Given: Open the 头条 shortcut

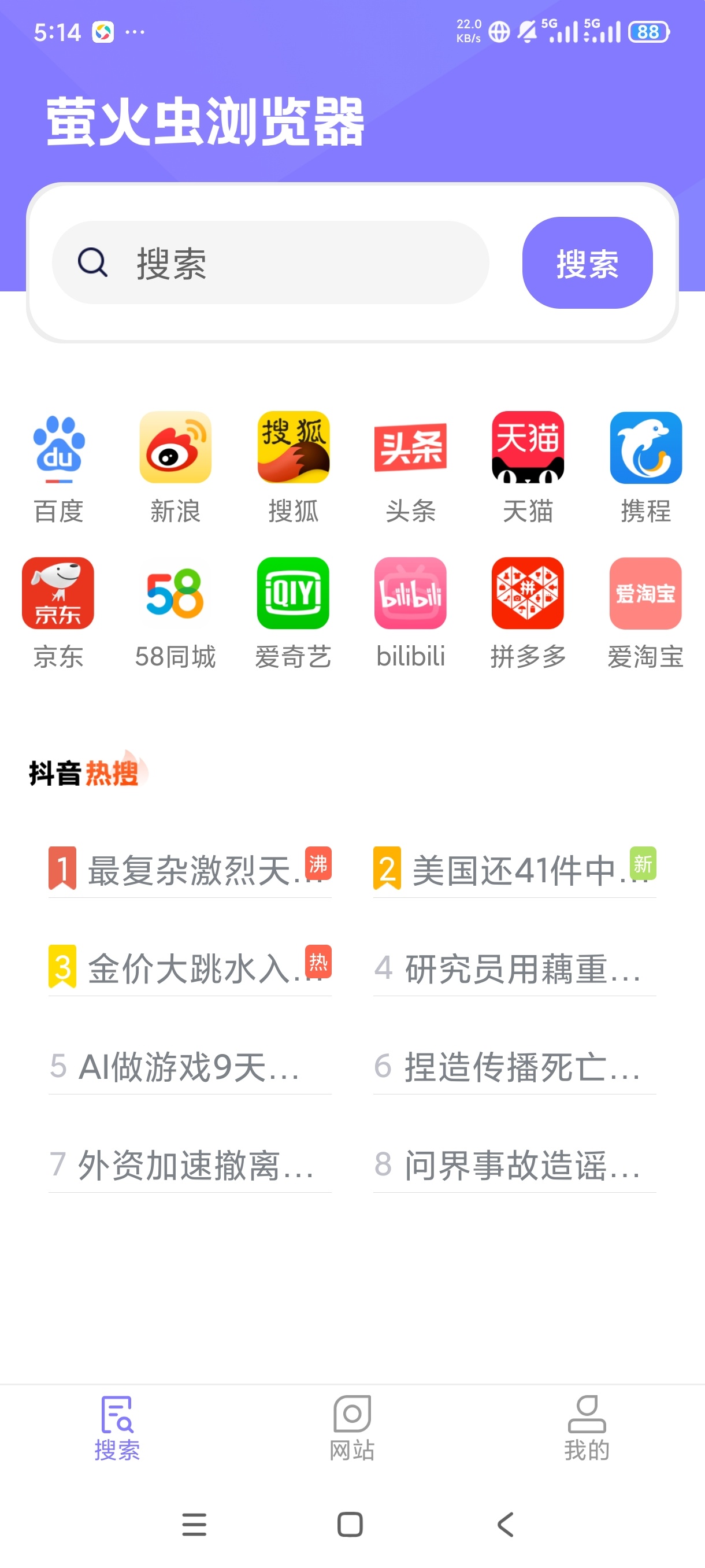Looking at the screenshot, I should (x=411, y=468).
